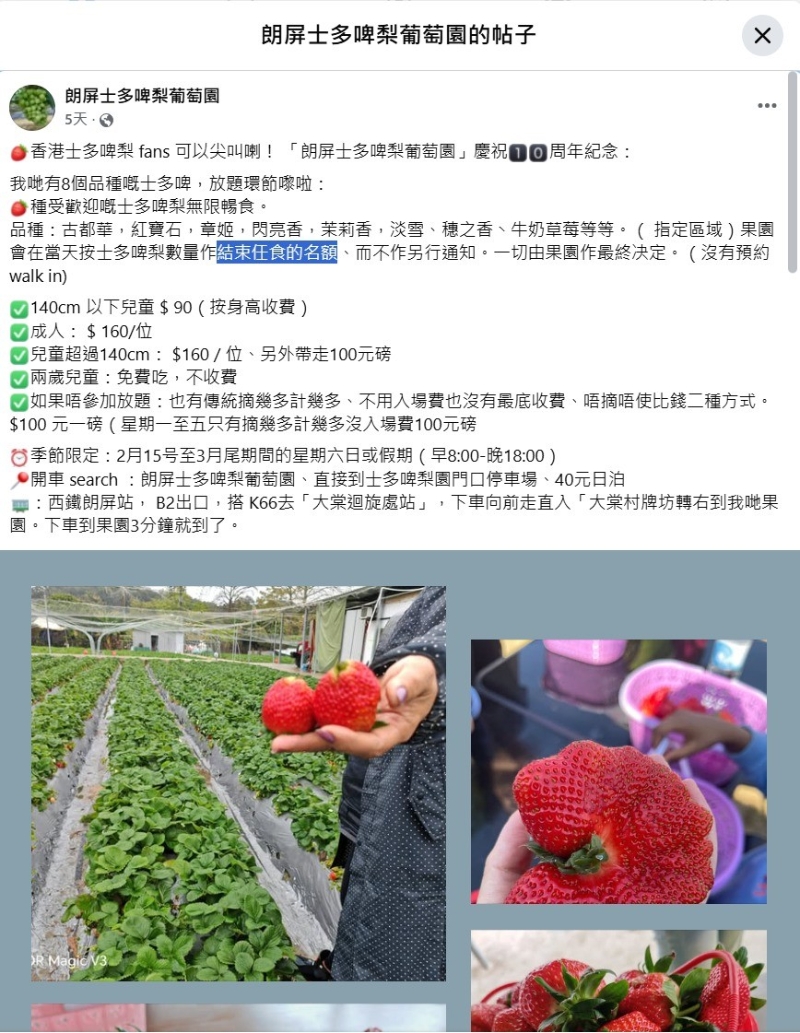This screenshot has height=1033, width=800.
Task: View the strawberry field photo
Action: pyautogui.click(x=238, y=782)
